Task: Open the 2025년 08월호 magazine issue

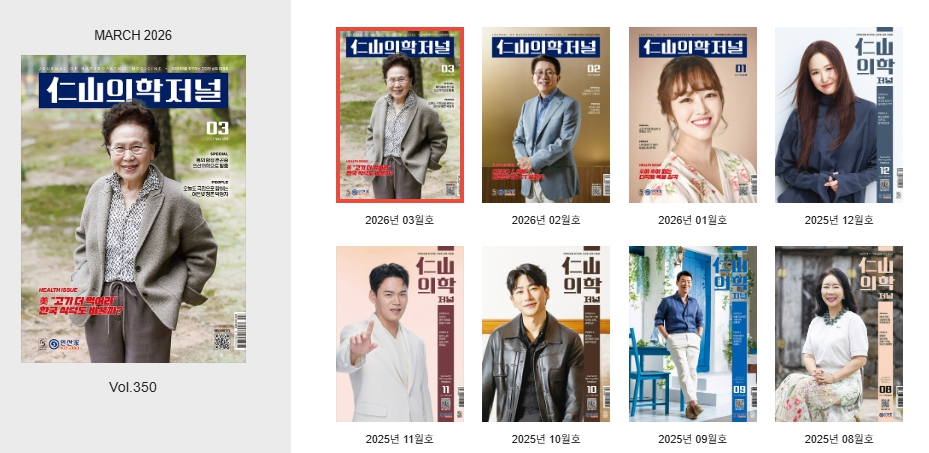Action: [838, 334]
